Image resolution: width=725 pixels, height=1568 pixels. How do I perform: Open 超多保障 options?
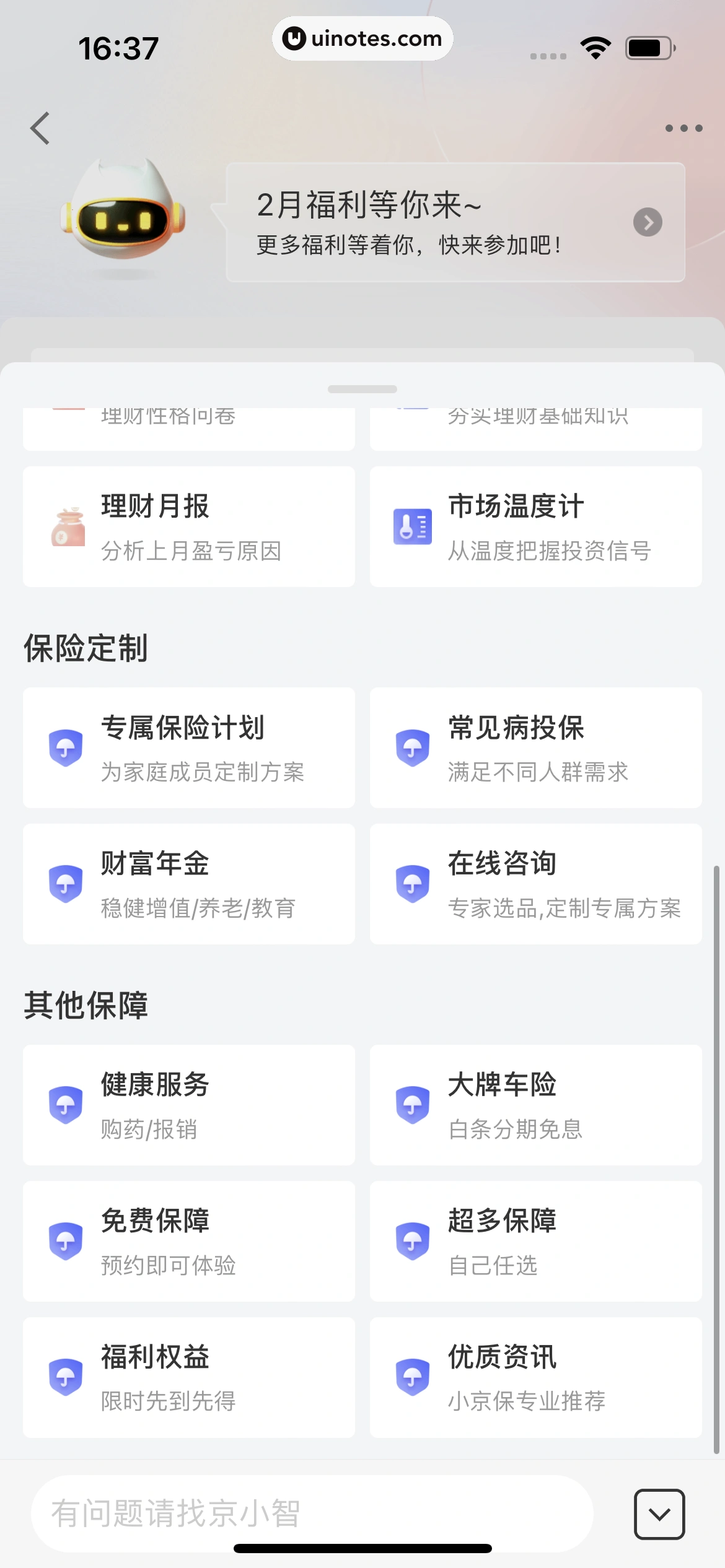[x=535, y=1241]
